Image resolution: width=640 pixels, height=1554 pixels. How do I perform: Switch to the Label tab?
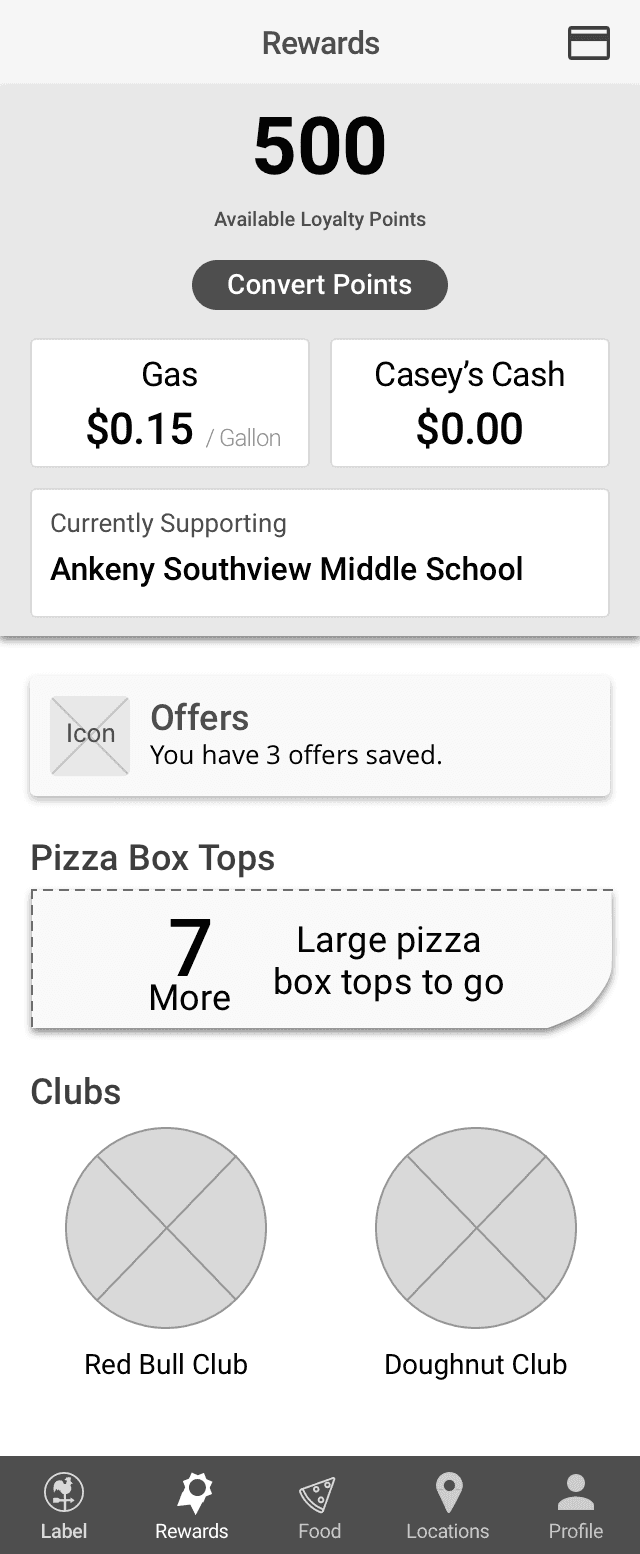64,1507
